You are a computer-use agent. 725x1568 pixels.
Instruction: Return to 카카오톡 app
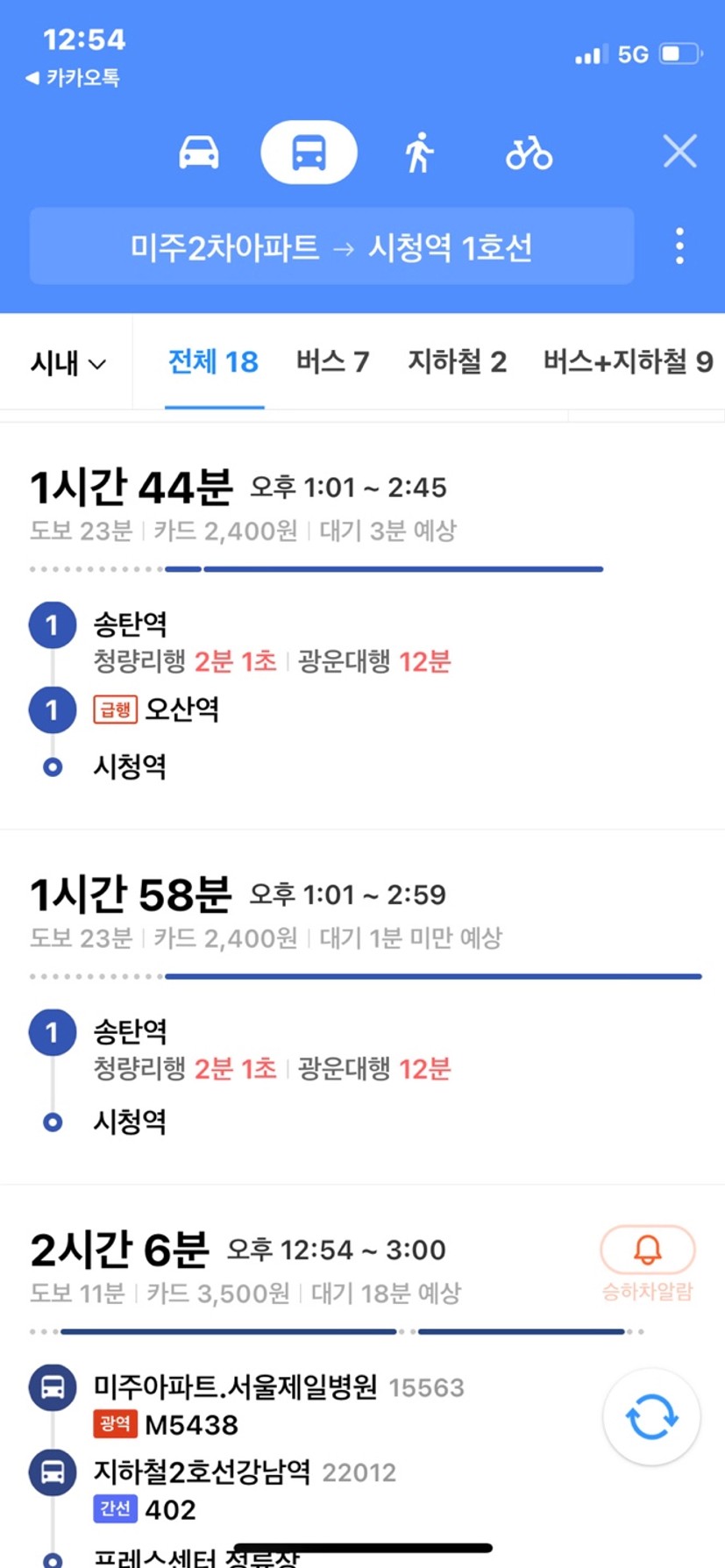(73, 78)
